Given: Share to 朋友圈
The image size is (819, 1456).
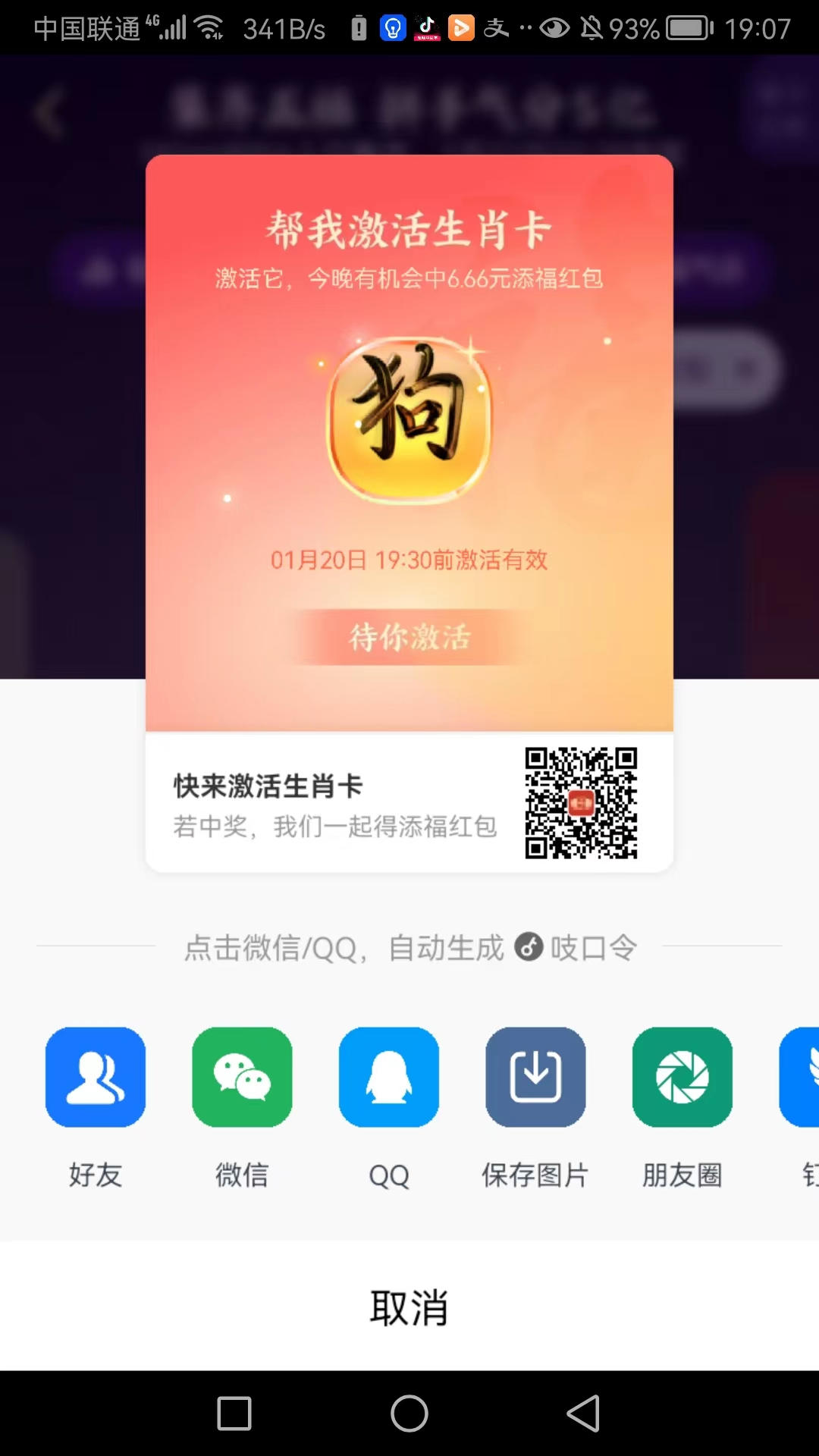Looking at the screenshot, I should [x=682, y=1078].
